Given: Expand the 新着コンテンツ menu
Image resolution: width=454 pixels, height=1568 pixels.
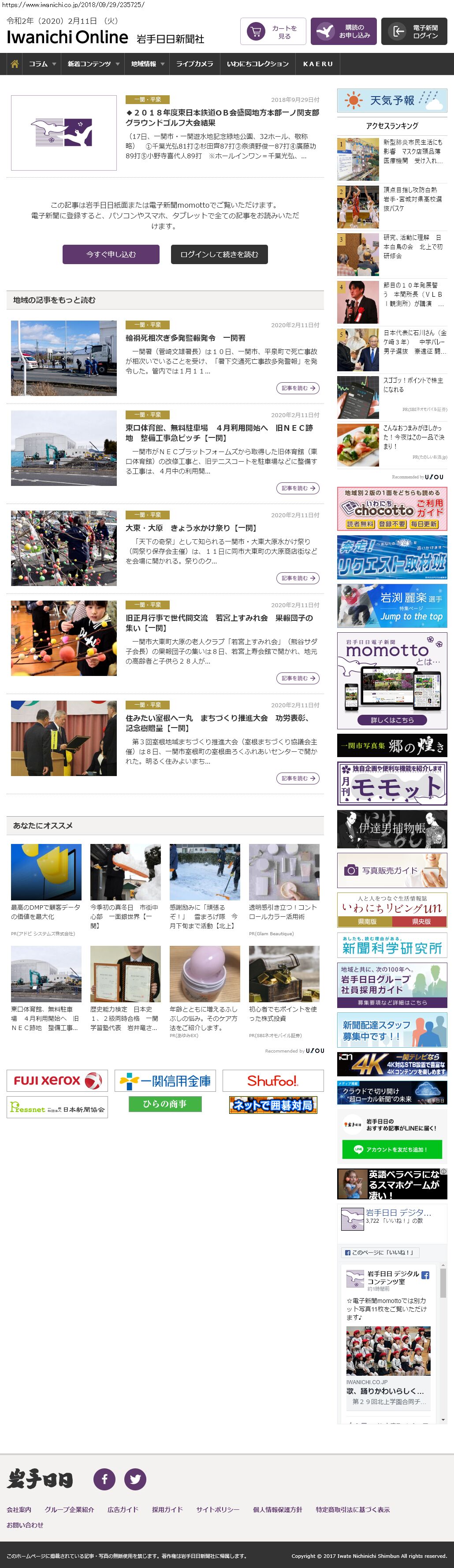Looking at the screenshot, I should tap(93, 64).
